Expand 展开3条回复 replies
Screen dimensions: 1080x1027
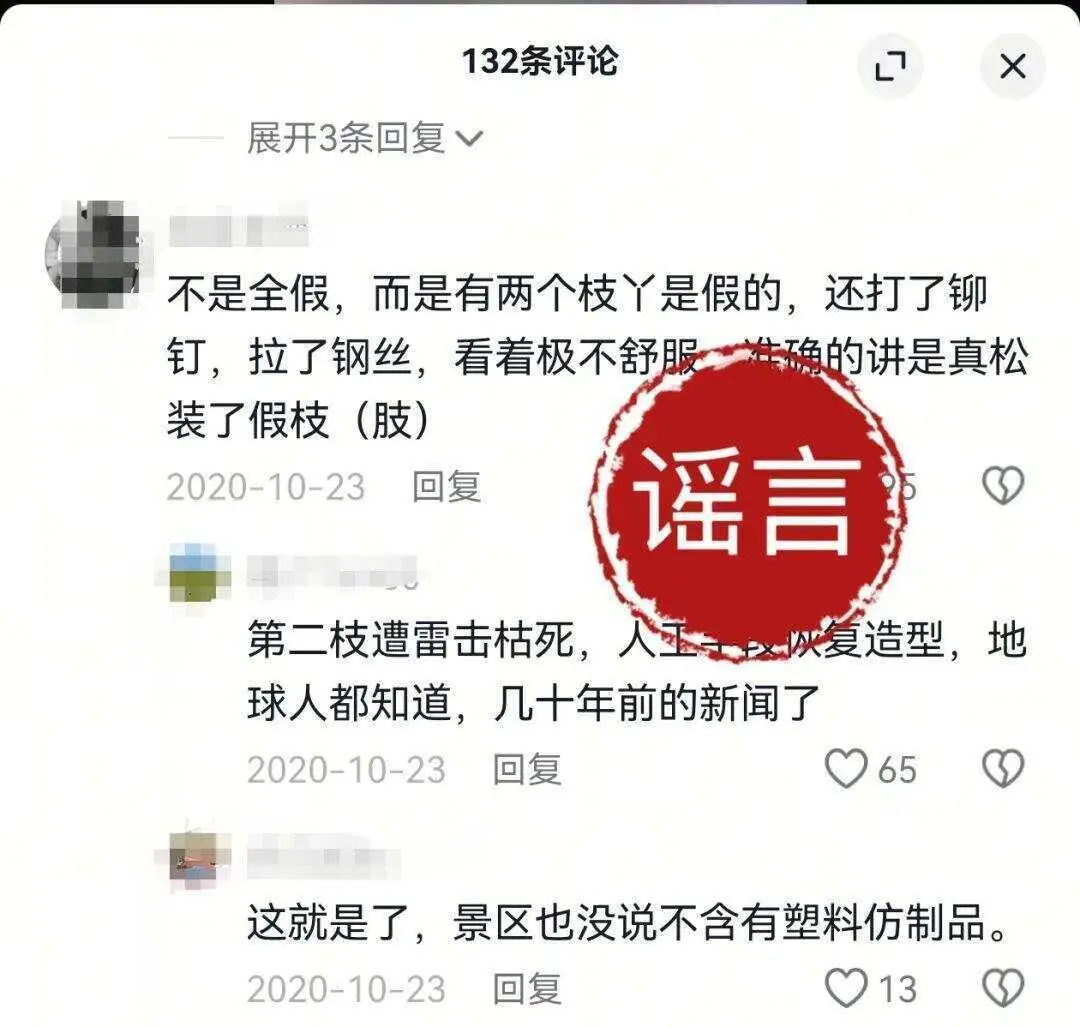[364, 139]
